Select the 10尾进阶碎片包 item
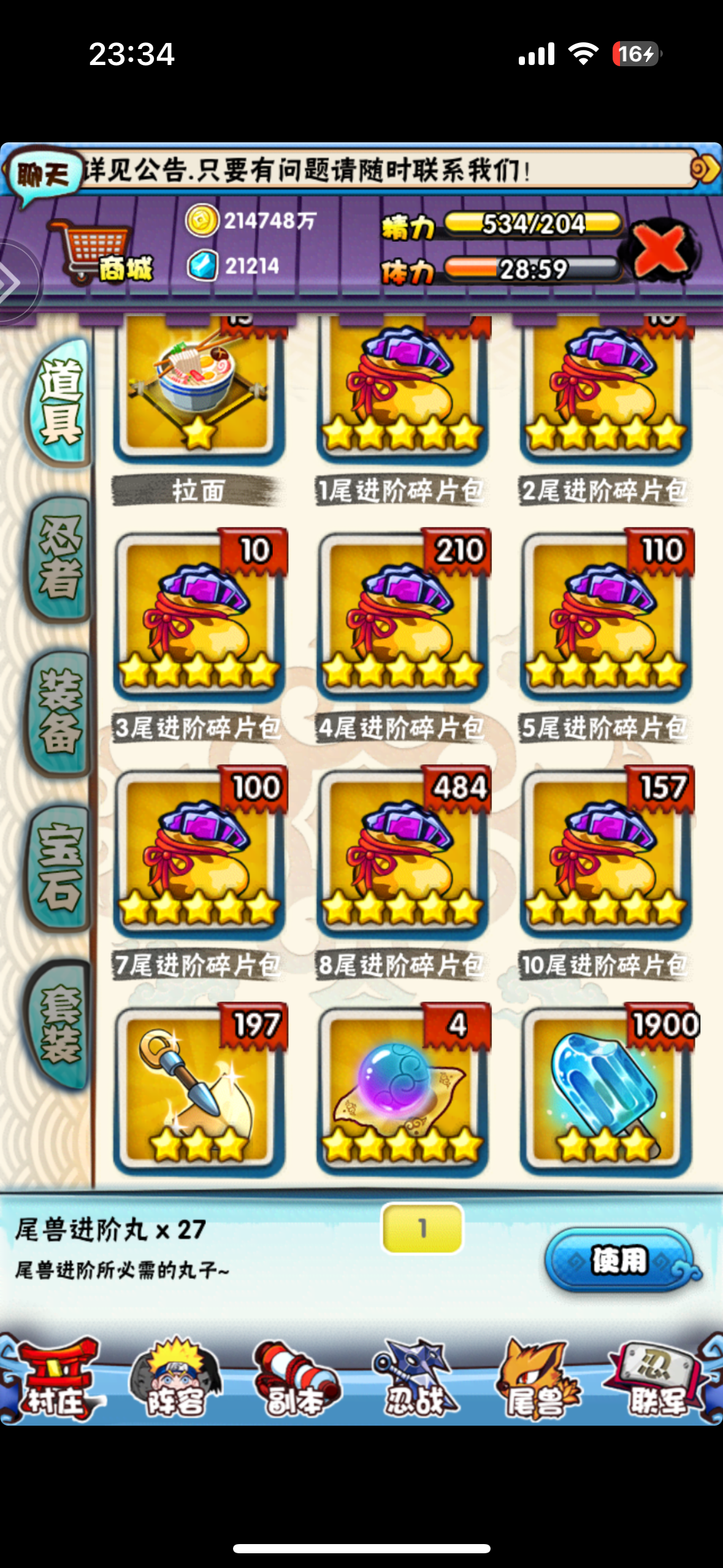The height and width of the screenshot is (1568, 723). [x=606, y=854]
